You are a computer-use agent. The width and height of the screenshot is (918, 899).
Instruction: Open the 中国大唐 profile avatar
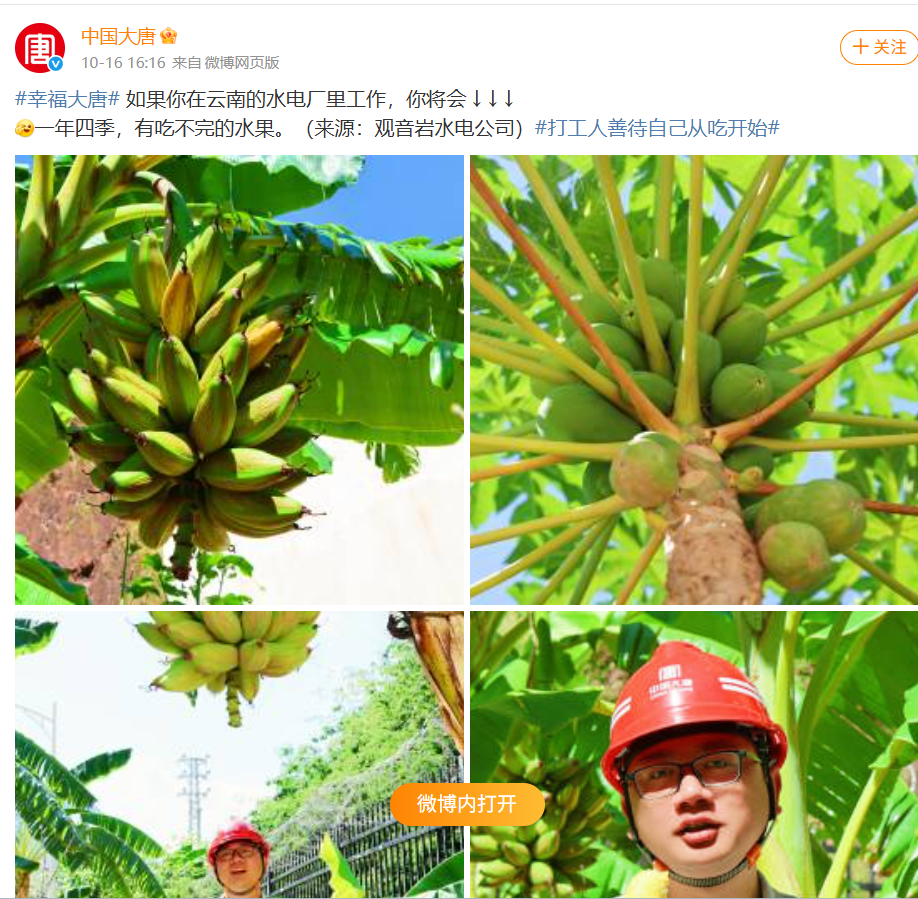40,47
